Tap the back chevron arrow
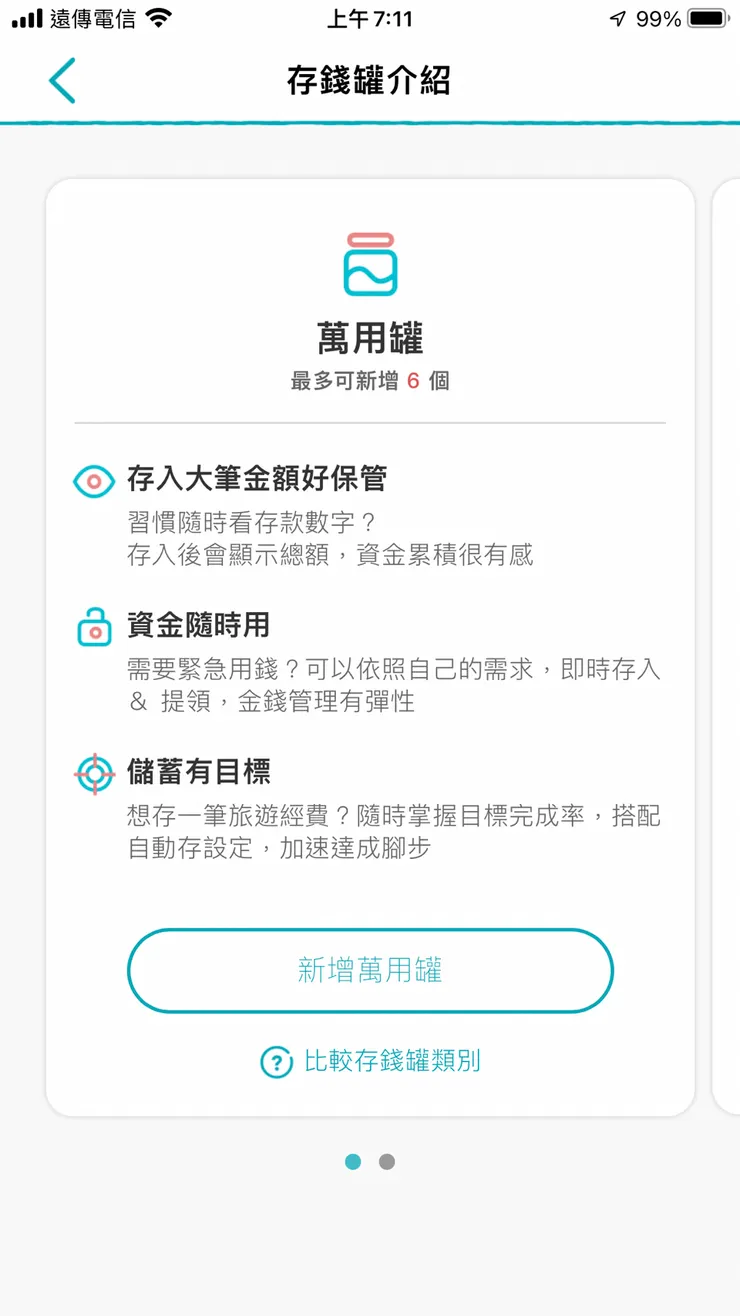 [x=62, y=80]
